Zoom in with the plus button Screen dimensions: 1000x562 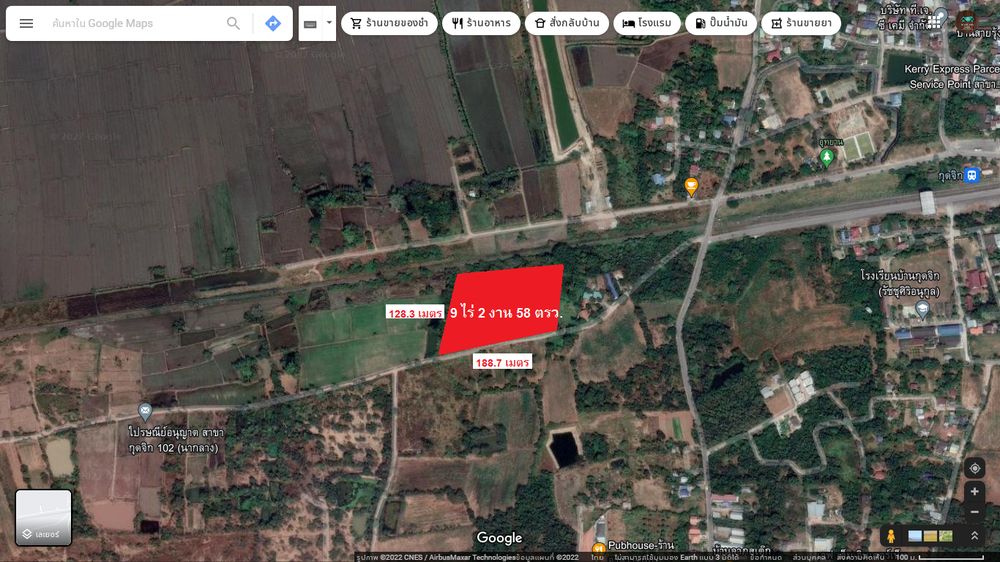pyautogui.click(x=975, y=492)
